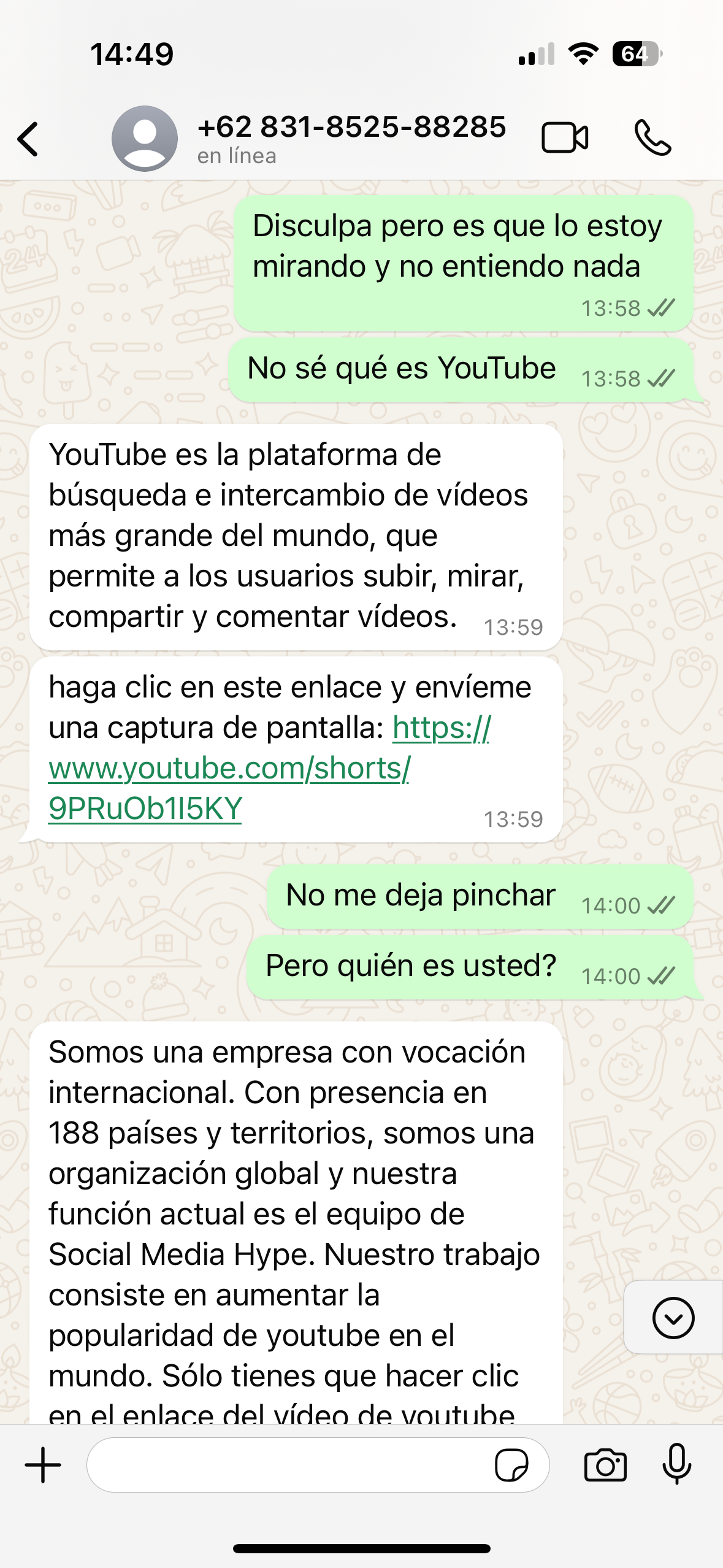
Task: Focus the message text field
Action: pos(288,1465)
